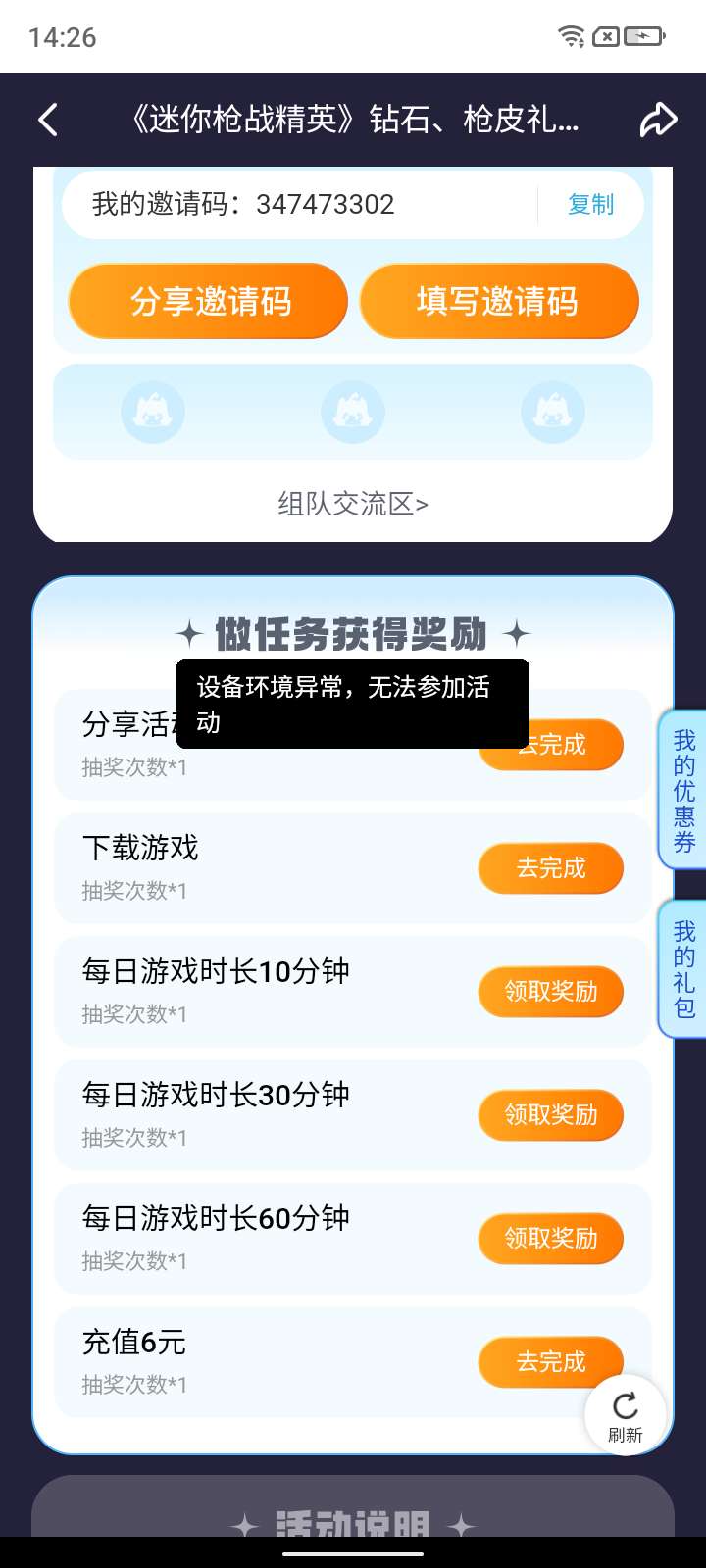Refresh the page with the 刷新 button

(x=625, y=1416)
